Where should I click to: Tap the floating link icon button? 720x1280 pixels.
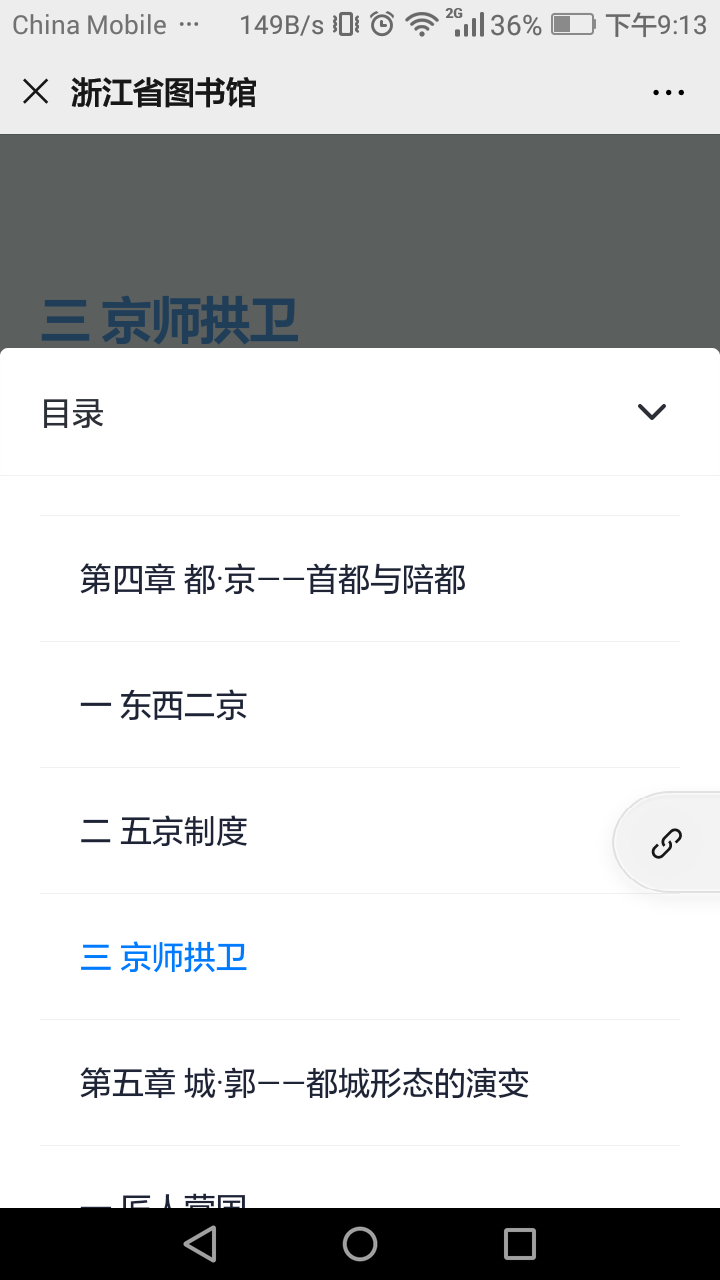667,843
